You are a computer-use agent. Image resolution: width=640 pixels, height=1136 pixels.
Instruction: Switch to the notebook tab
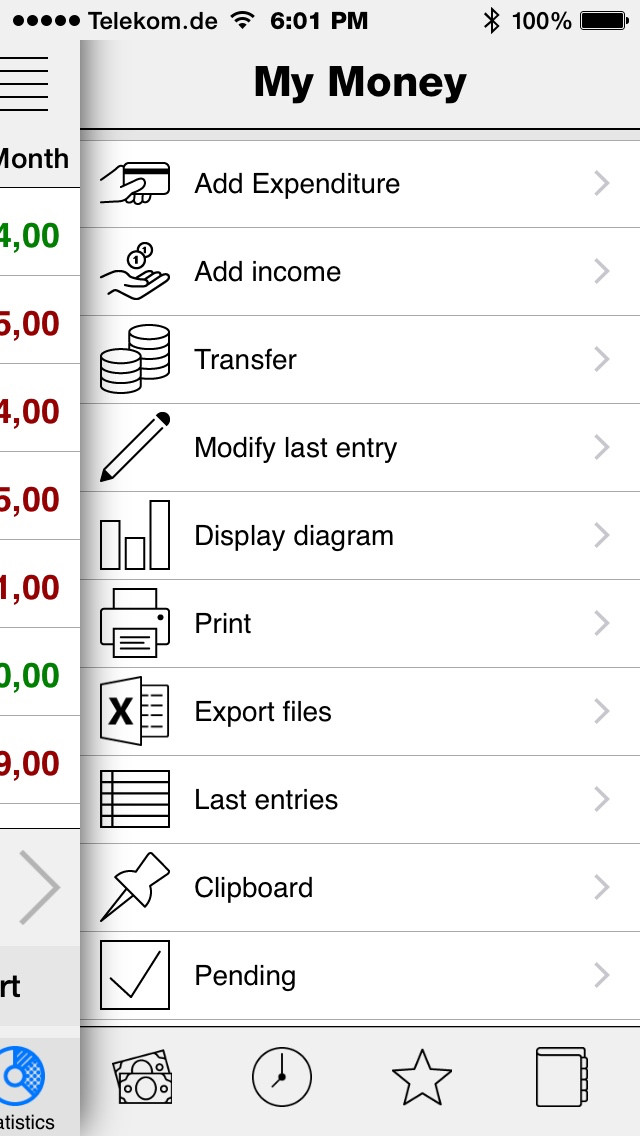point(562,1077)
